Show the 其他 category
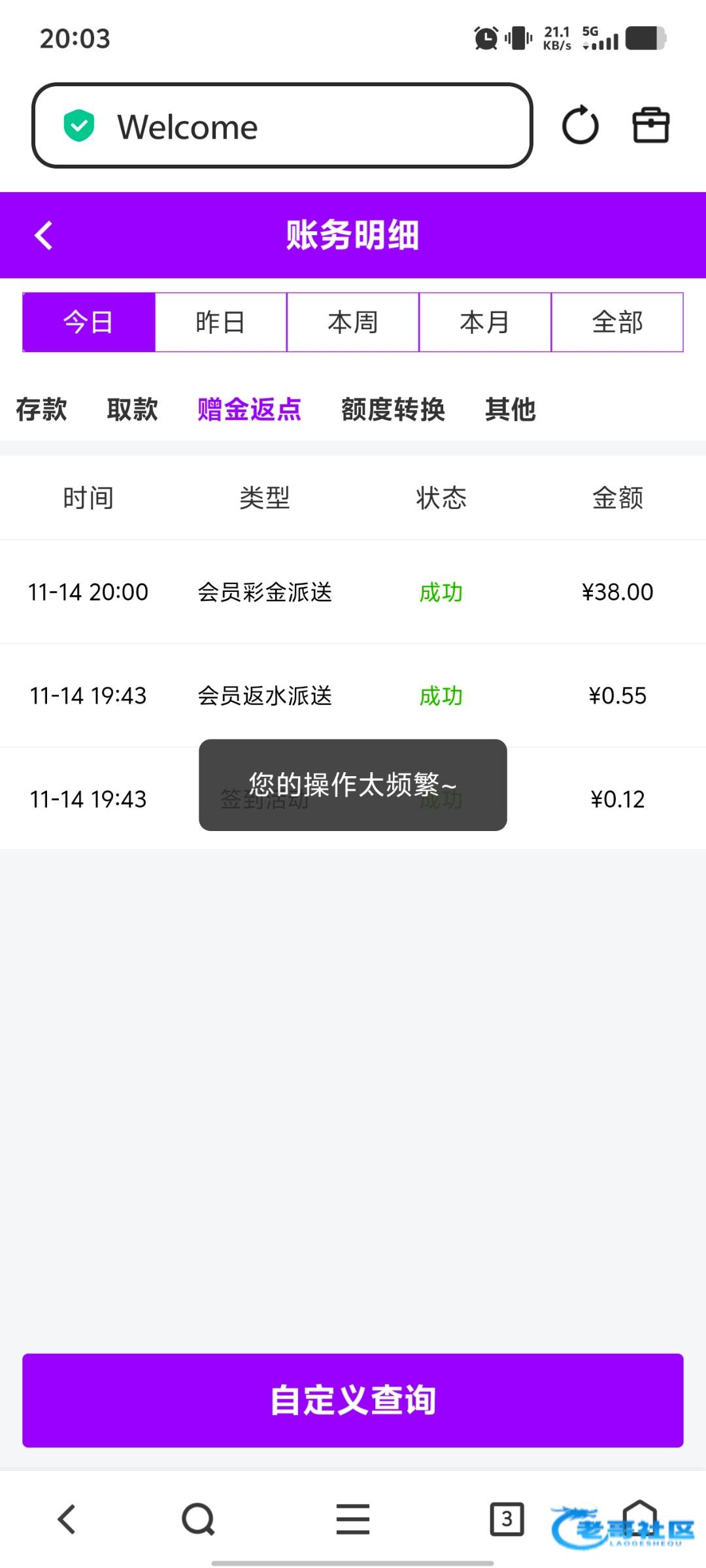The image size is (706, 1568). click(510, 410)
